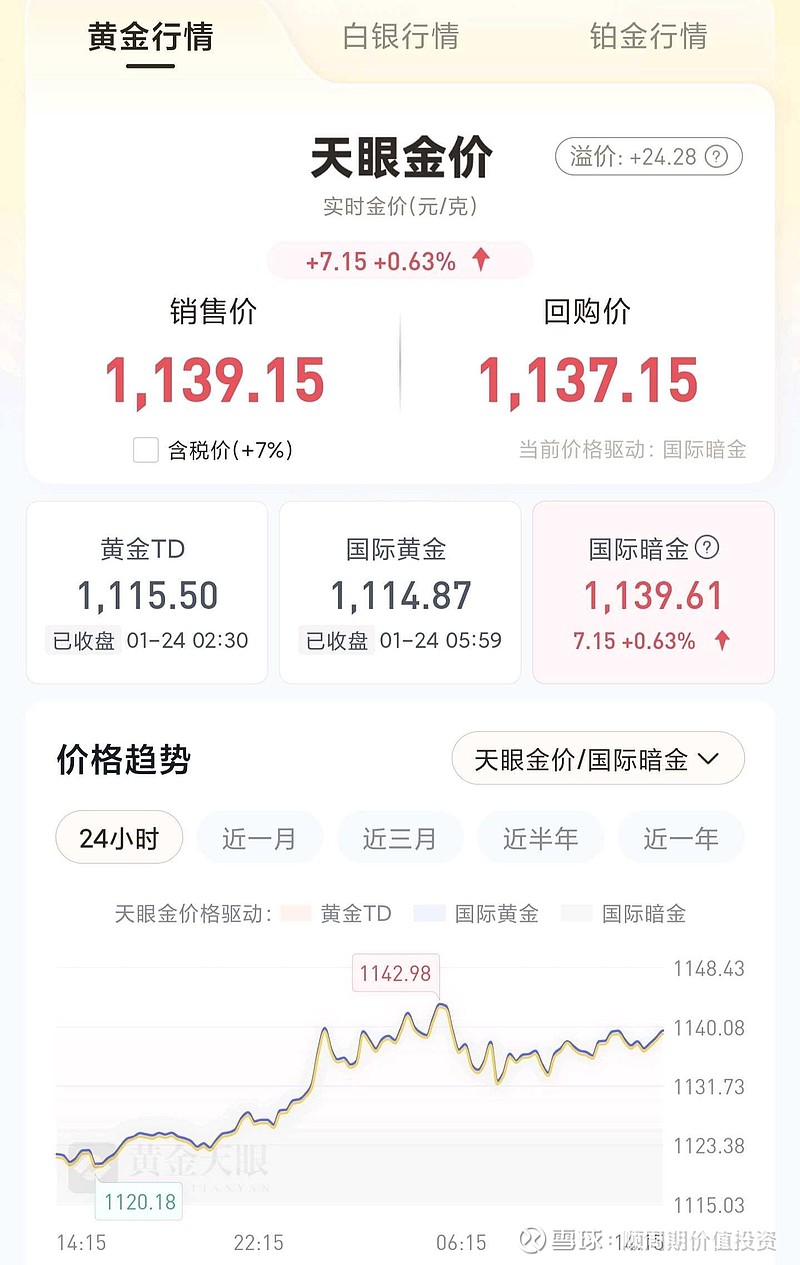Select the 24小时 time range

pos(118,838)
